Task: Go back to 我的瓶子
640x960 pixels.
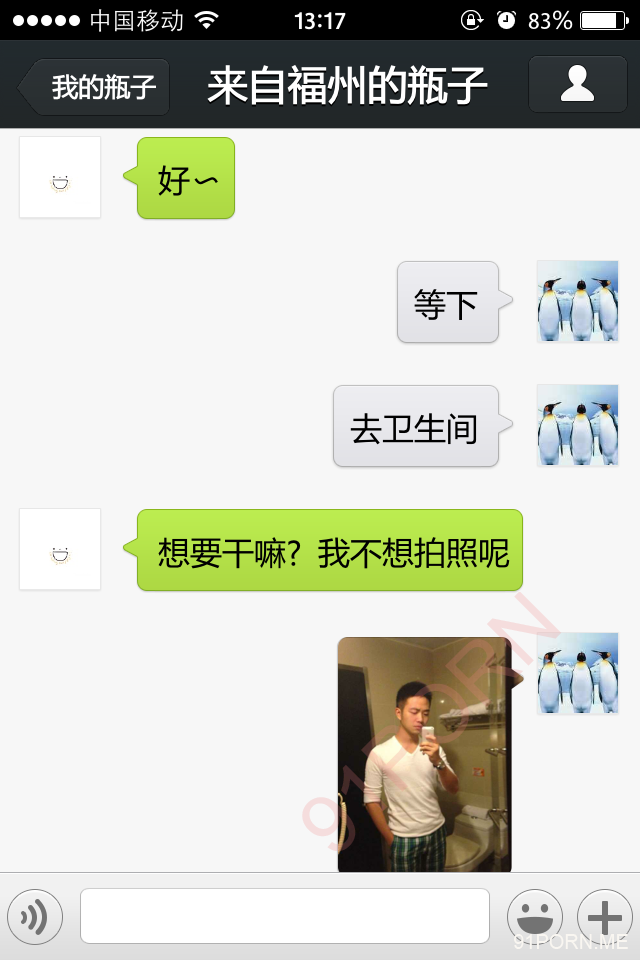Action: (97, 87)
